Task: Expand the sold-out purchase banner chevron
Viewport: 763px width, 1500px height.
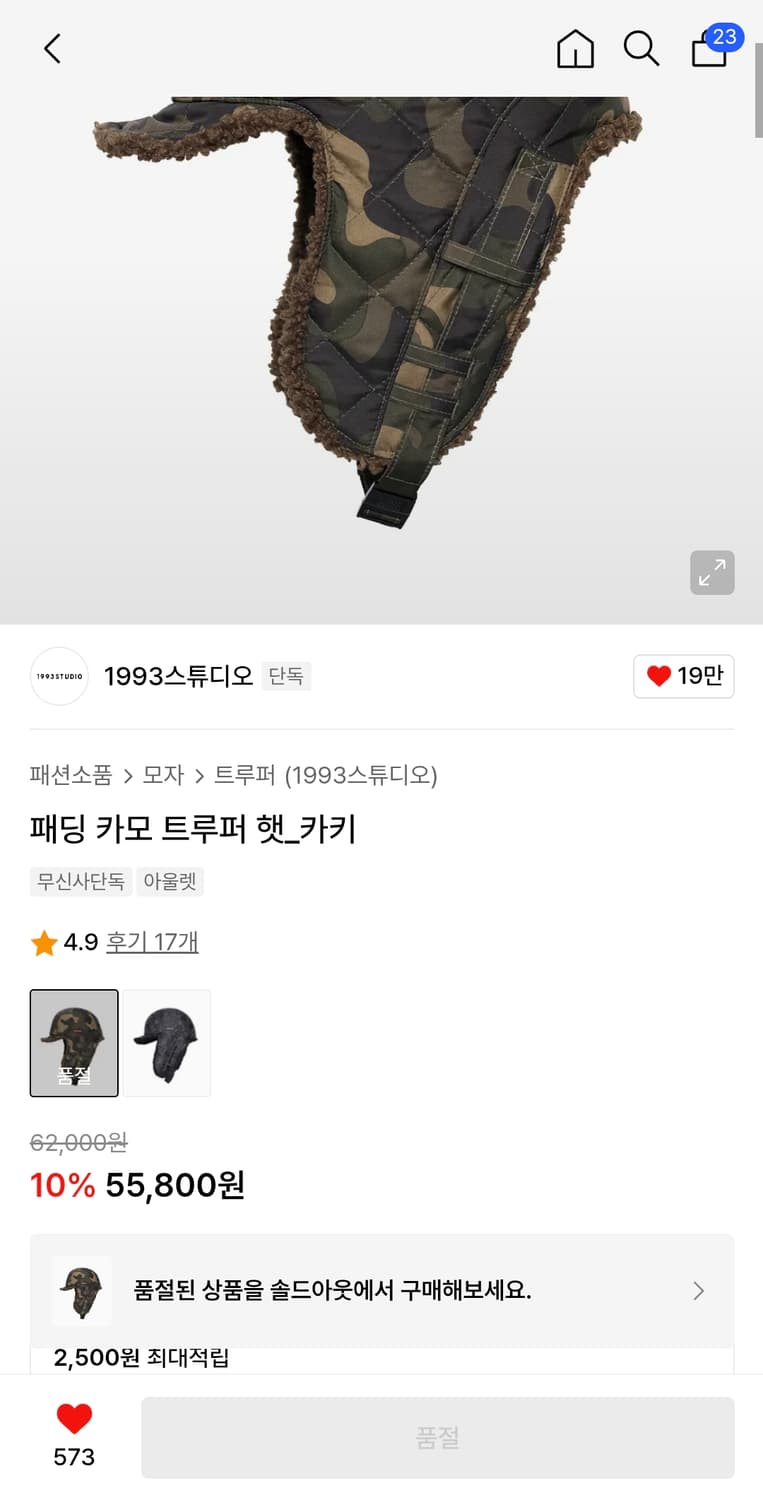Action: 698,1291
